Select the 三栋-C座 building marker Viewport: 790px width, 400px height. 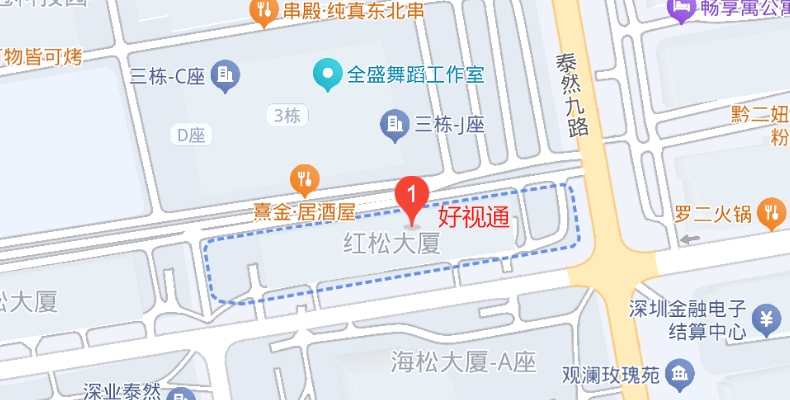[227, 73]
